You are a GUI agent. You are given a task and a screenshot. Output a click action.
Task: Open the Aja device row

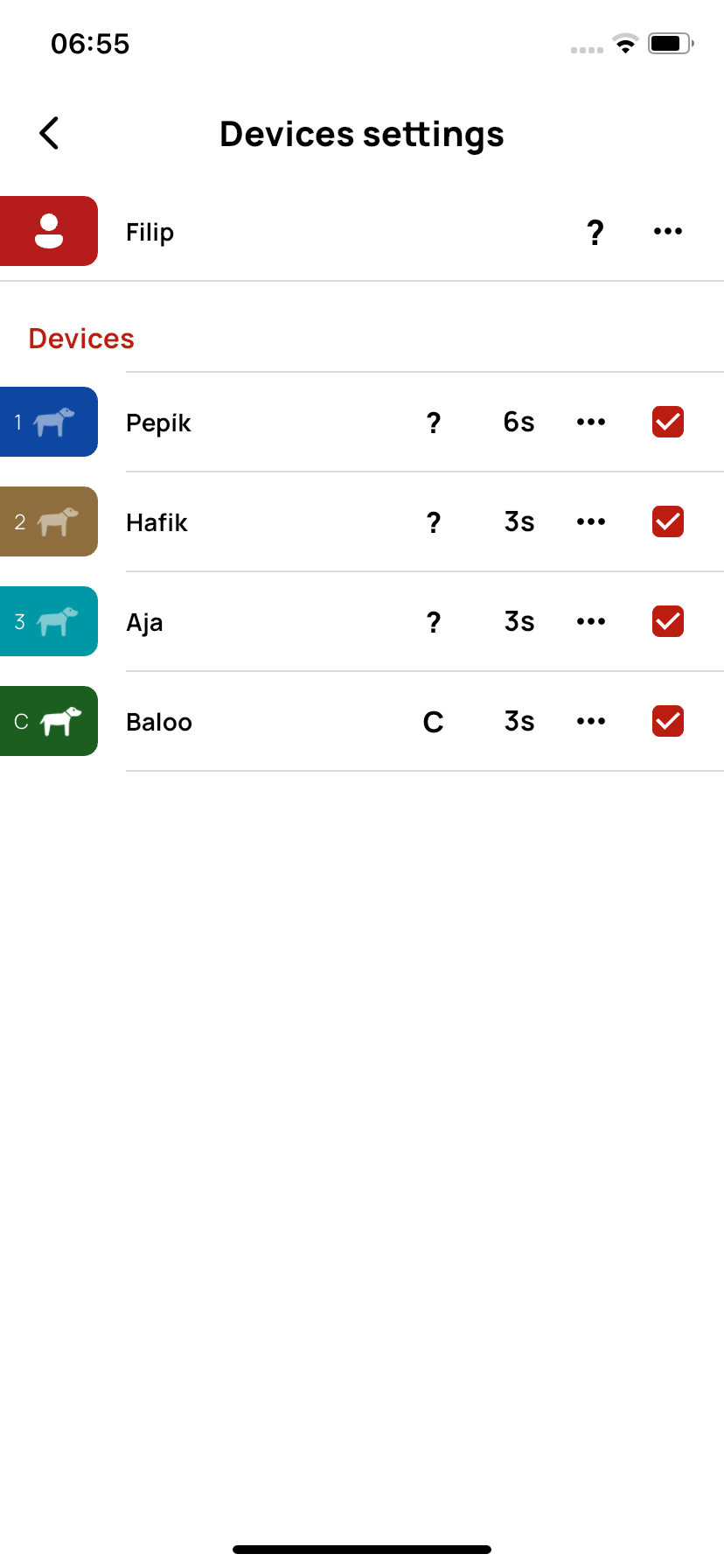145,623
